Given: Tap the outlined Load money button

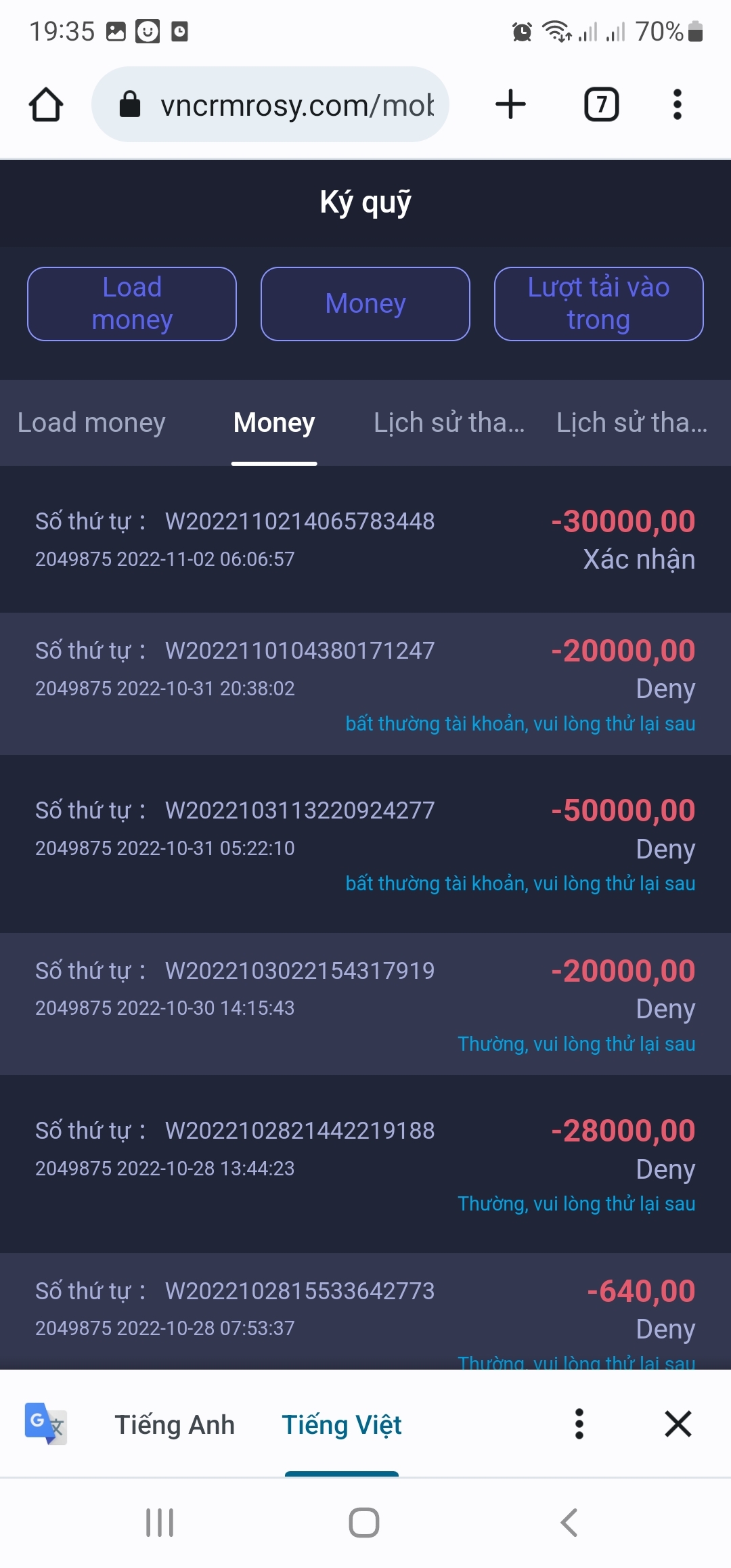Looking at the screenshot, I should click(x=132, y=304).
